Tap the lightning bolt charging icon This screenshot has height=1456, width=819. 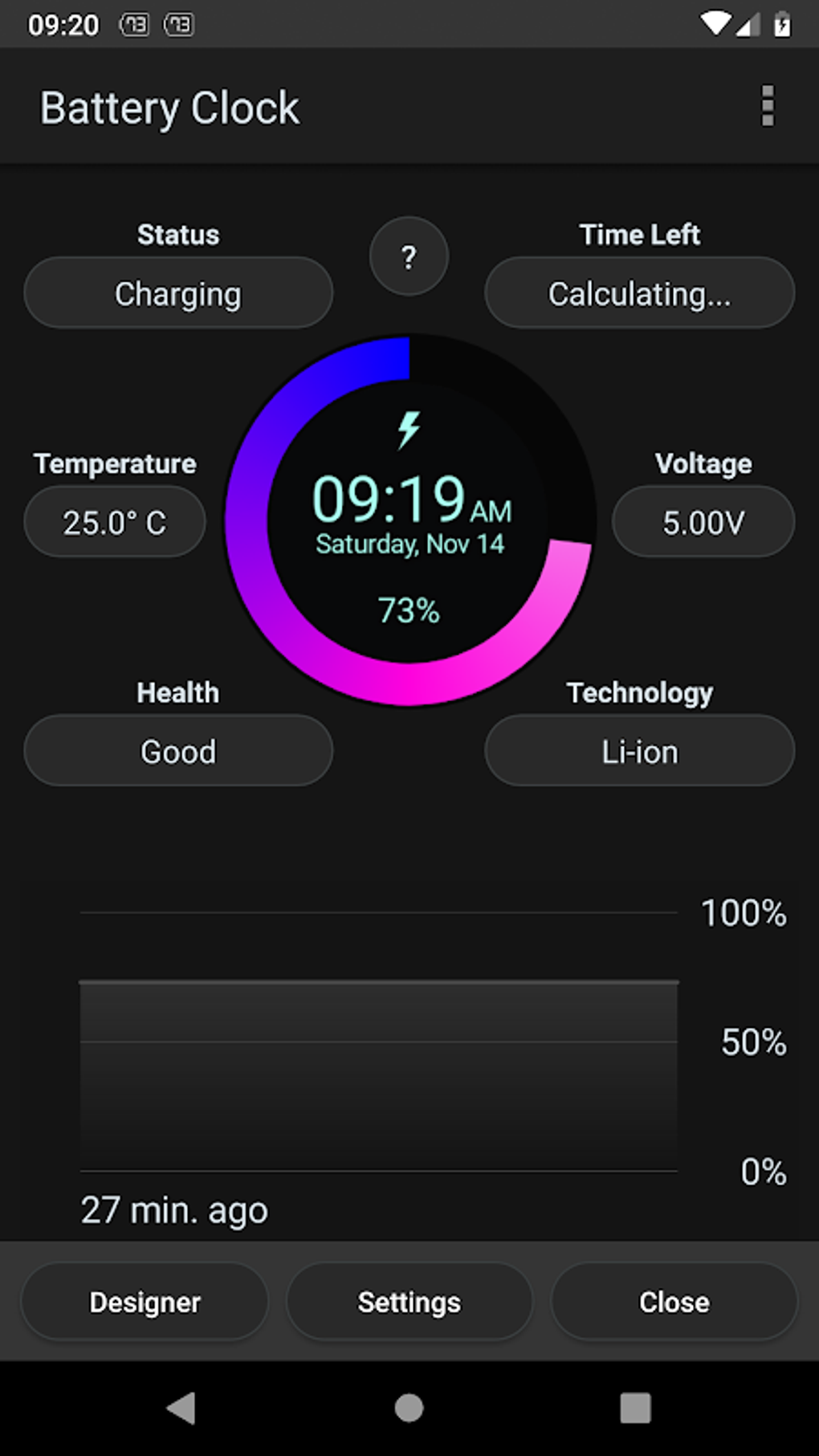(409, 430)
